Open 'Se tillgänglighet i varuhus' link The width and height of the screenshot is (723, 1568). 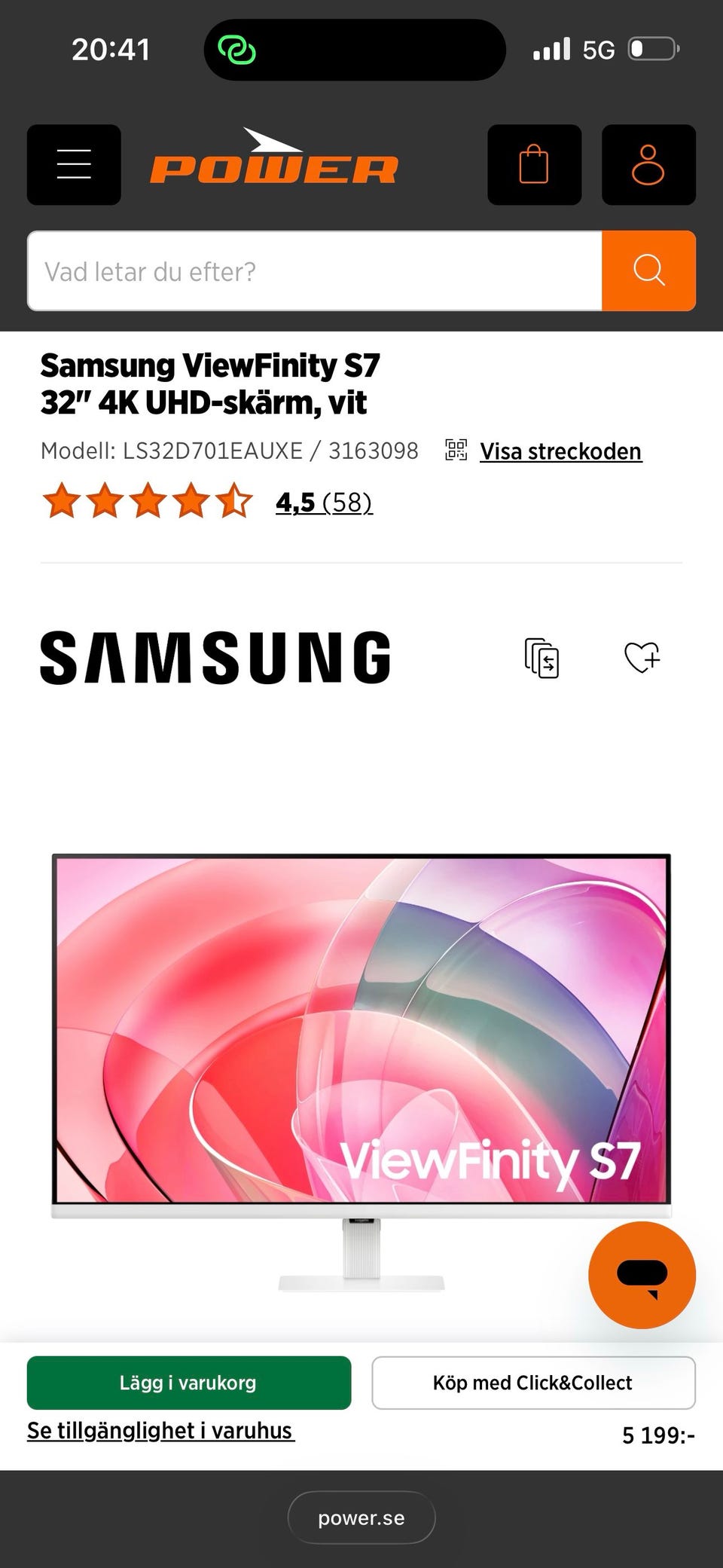[x=160, y=1430]
